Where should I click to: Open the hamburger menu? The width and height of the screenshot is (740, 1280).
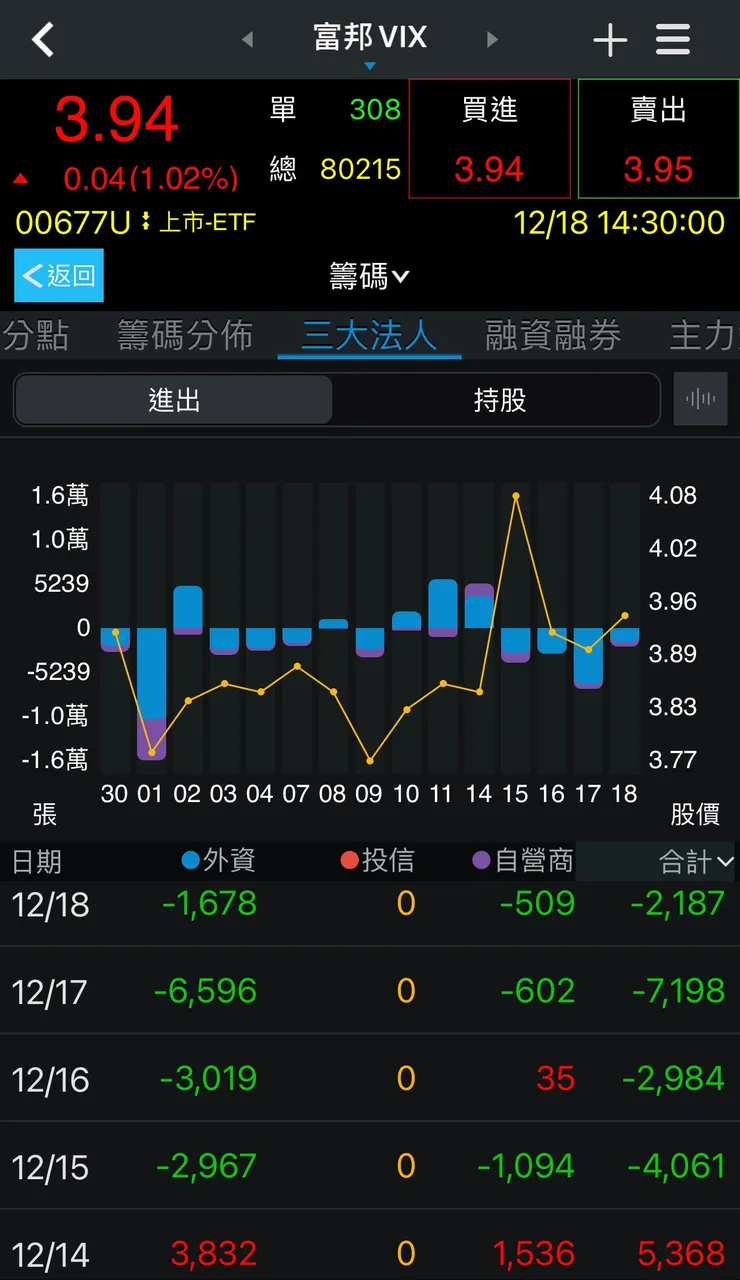pos(672,40)
